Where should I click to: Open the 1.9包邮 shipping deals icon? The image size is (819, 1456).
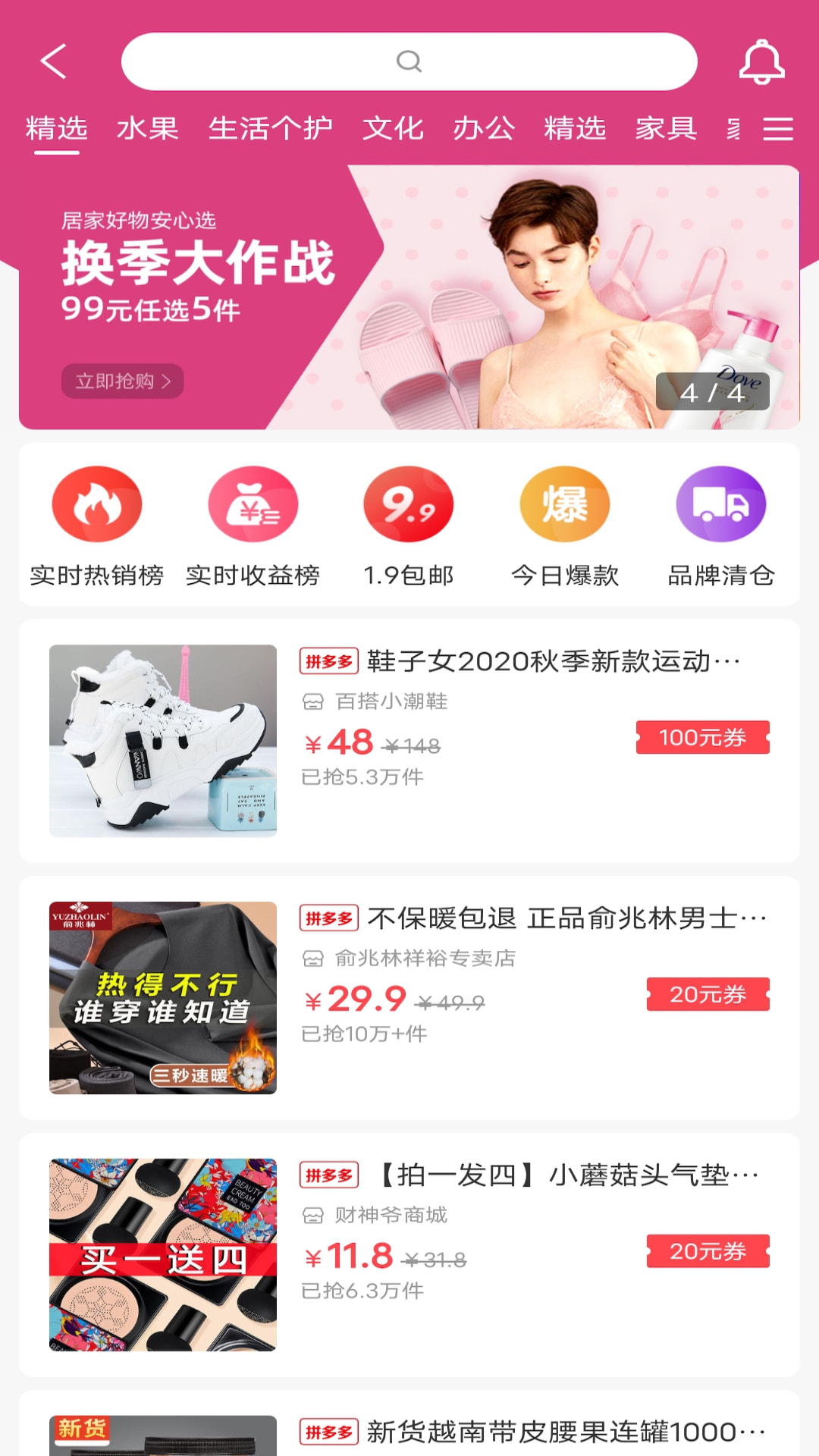tap(409, 504)
